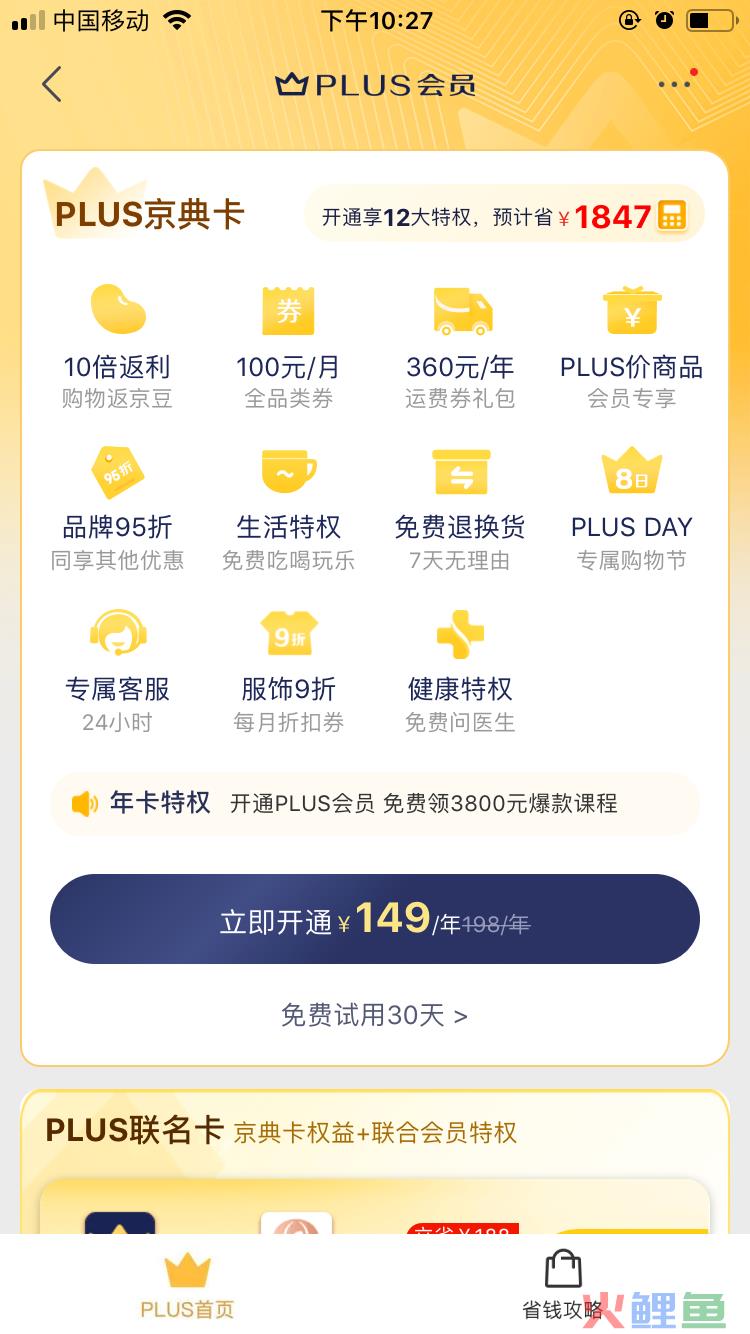Start the 免费试用30天 free trial
The height and width of the screenshot is (1334, 750).
pyautogui.click(x=375, y=1015)
